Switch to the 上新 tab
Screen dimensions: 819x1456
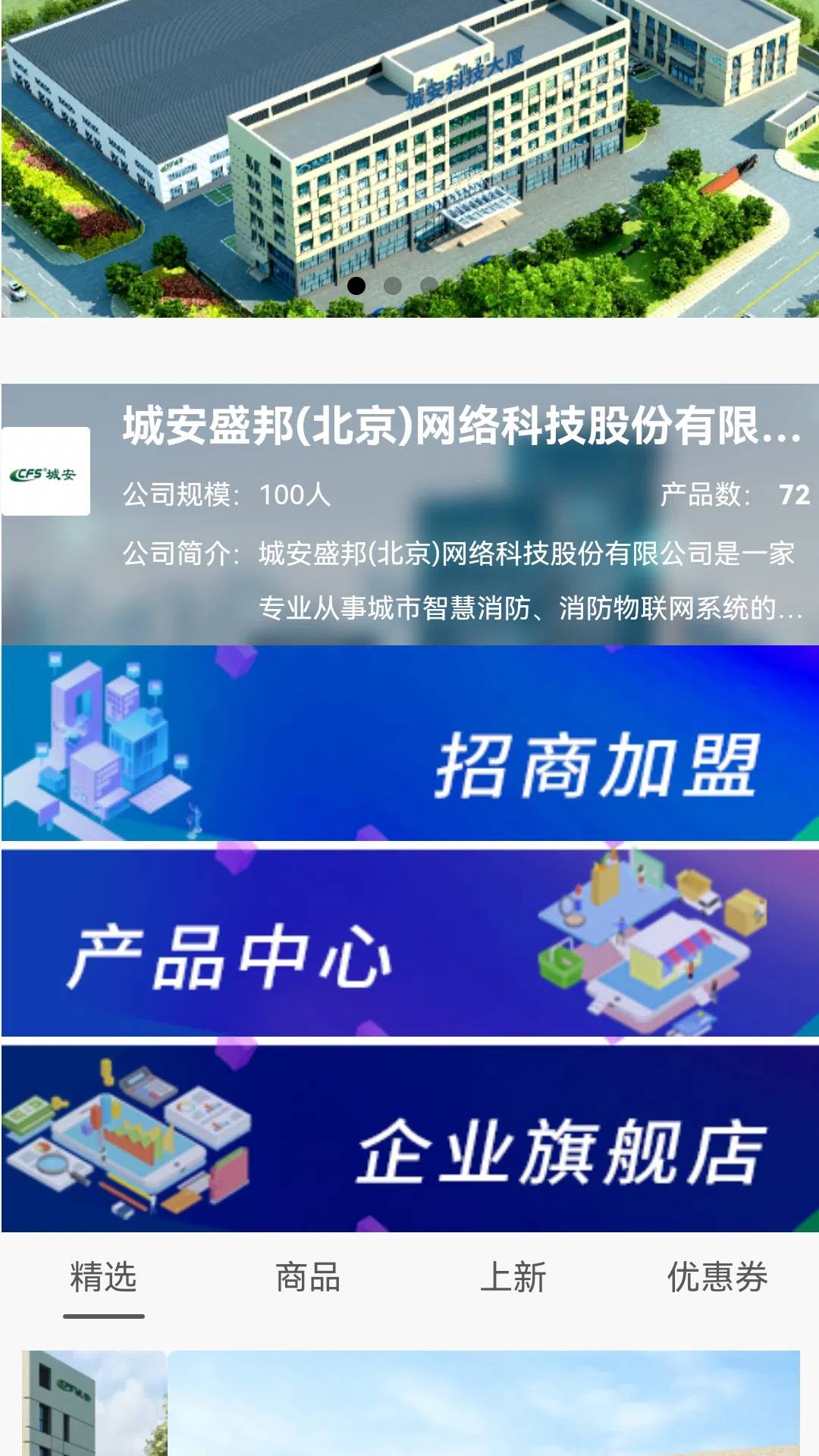pos(513,1277)
